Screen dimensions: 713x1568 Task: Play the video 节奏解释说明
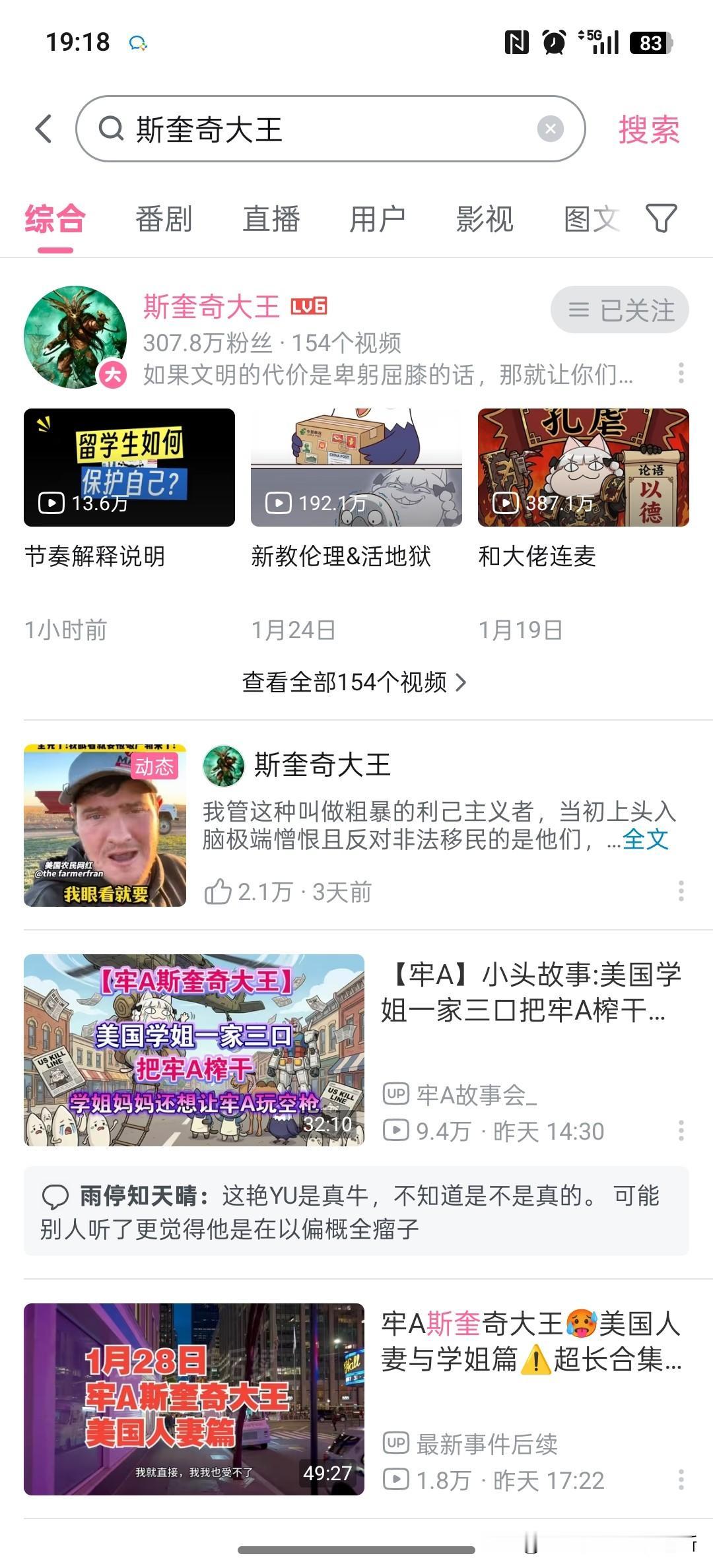(129, 467)
